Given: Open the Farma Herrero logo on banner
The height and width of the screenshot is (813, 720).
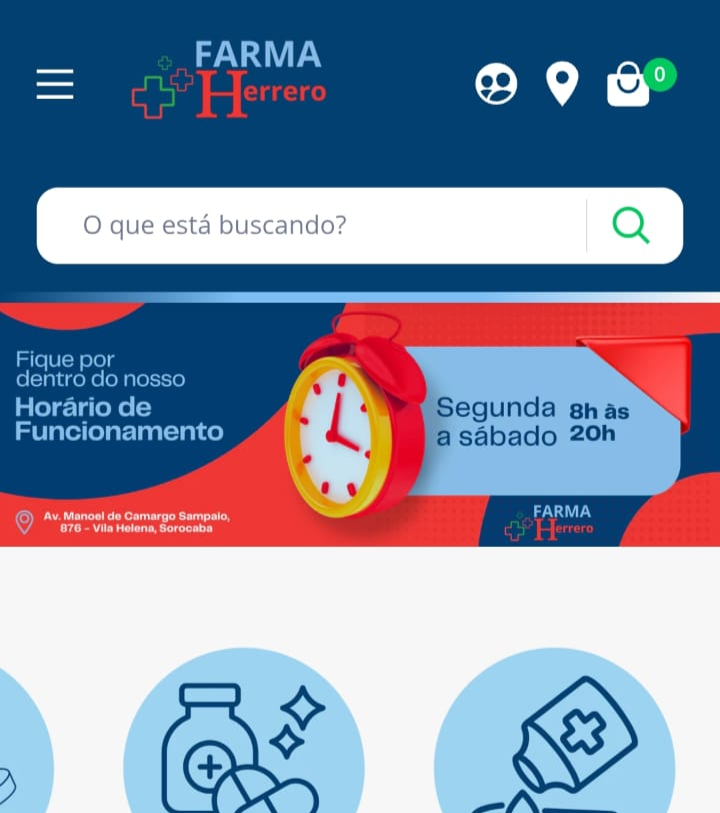Looking at the screenshot, I should point(550,523).
